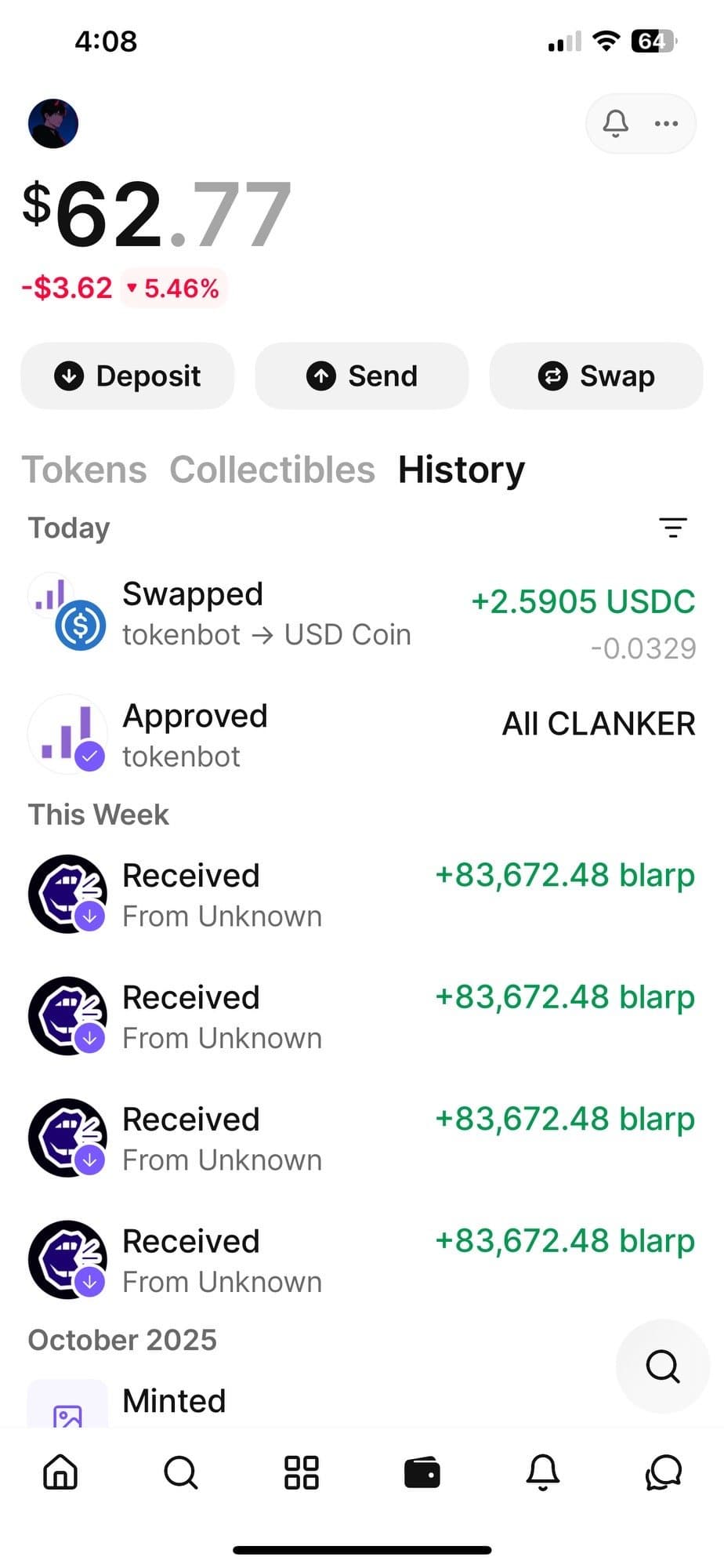Image resolution: width=724 pixels, height=1568 pixels.
Task: Open the apps grid tab
Action: click(x=302, y=1472)
